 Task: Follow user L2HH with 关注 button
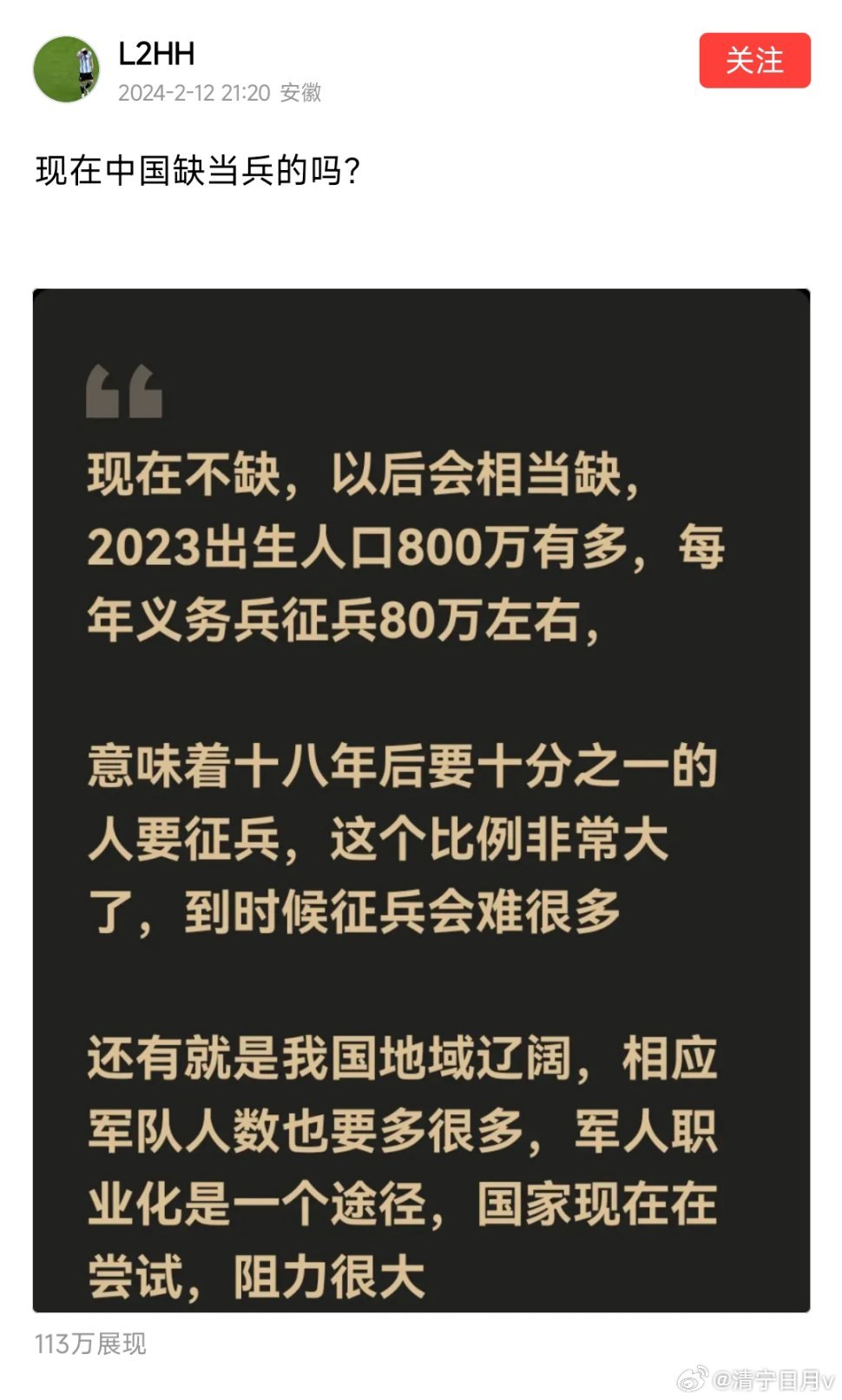tap(754, 61)
